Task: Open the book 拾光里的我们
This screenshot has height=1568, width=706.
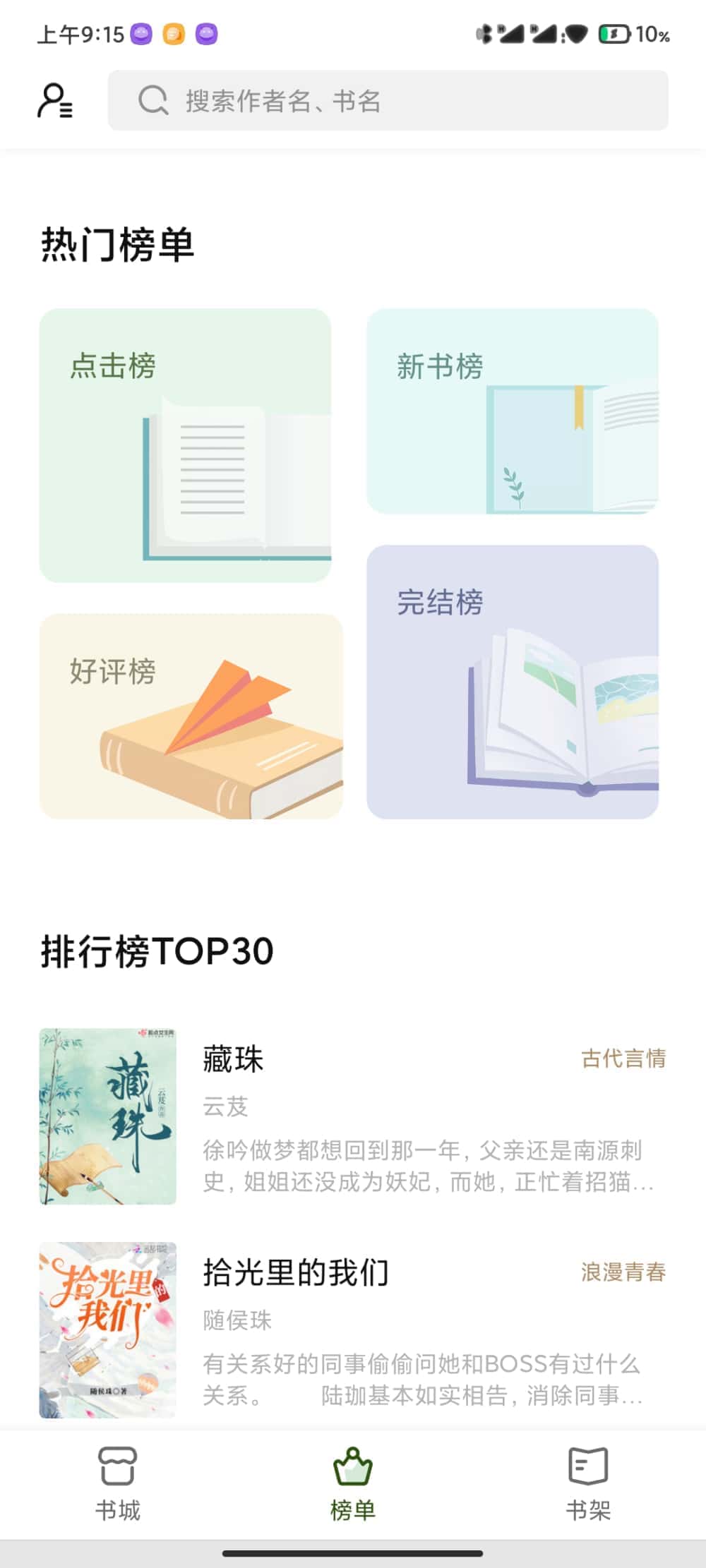Action: tap(352, 1329)
